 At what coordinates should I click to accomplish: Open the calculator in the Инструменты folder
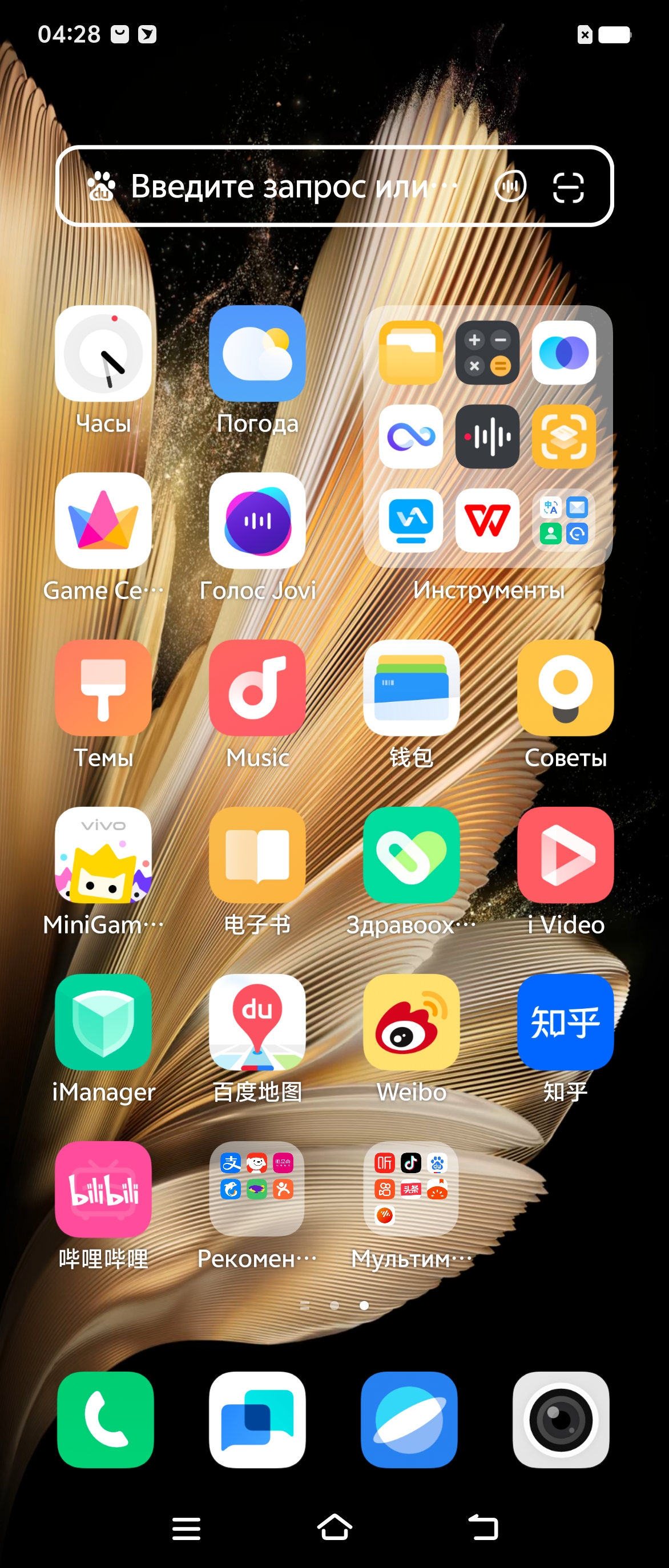coord(487,353)
